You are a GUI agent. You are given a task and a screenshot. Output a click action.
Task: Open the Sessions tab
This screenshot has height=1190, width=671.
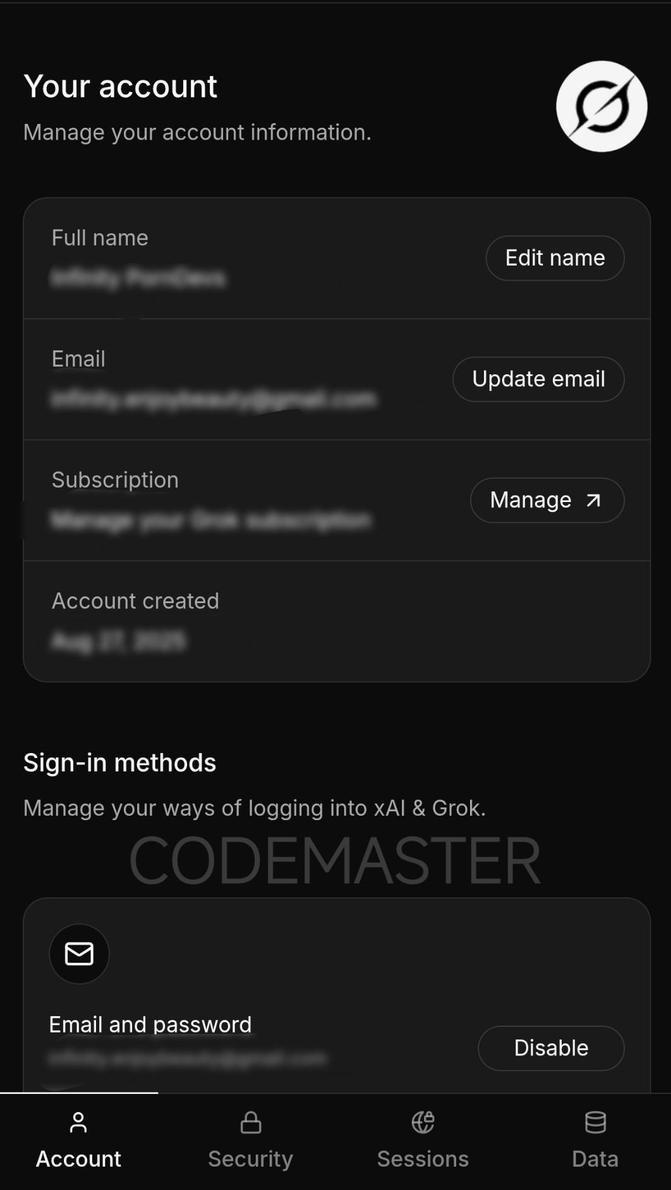[x=422, y=1141]
